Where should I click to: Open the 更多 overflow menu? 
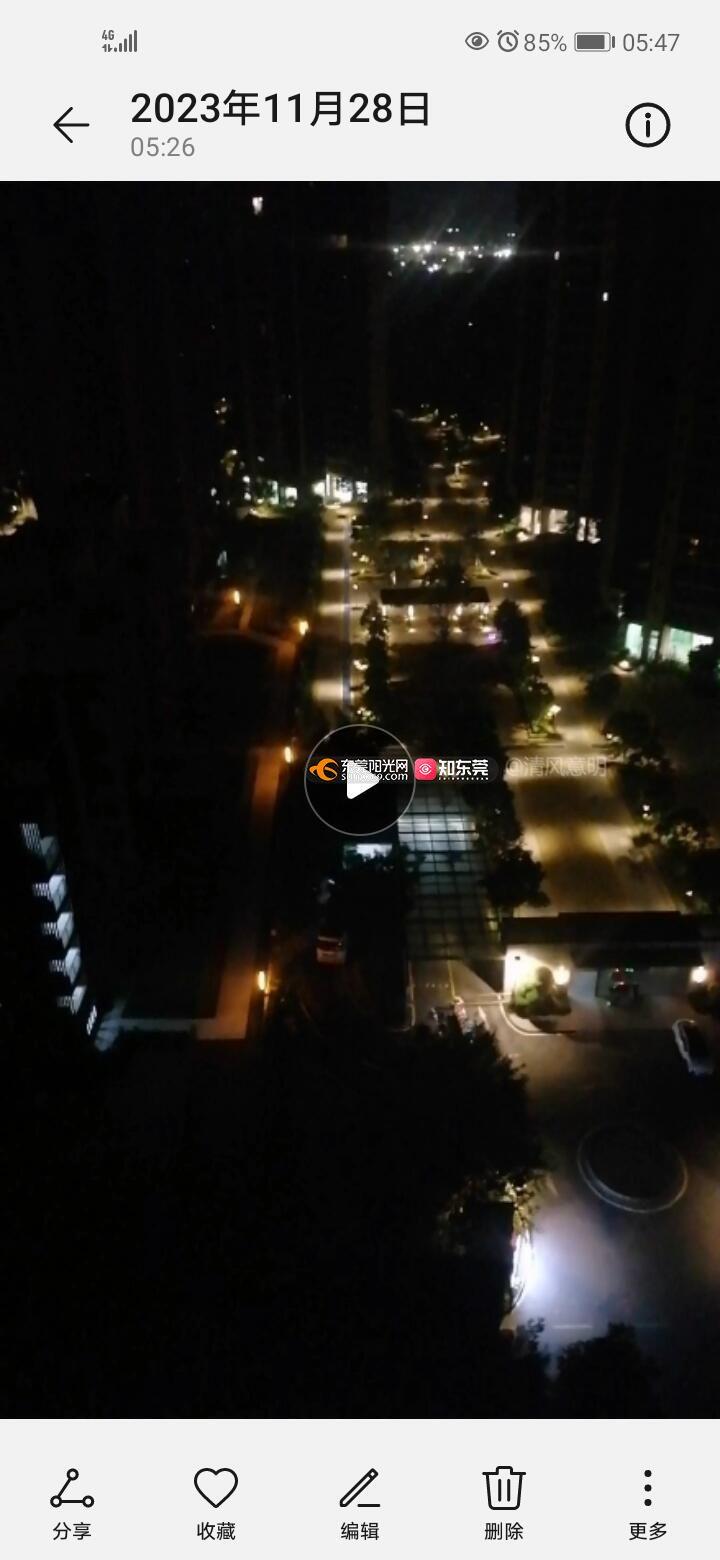click(647, 1502)
